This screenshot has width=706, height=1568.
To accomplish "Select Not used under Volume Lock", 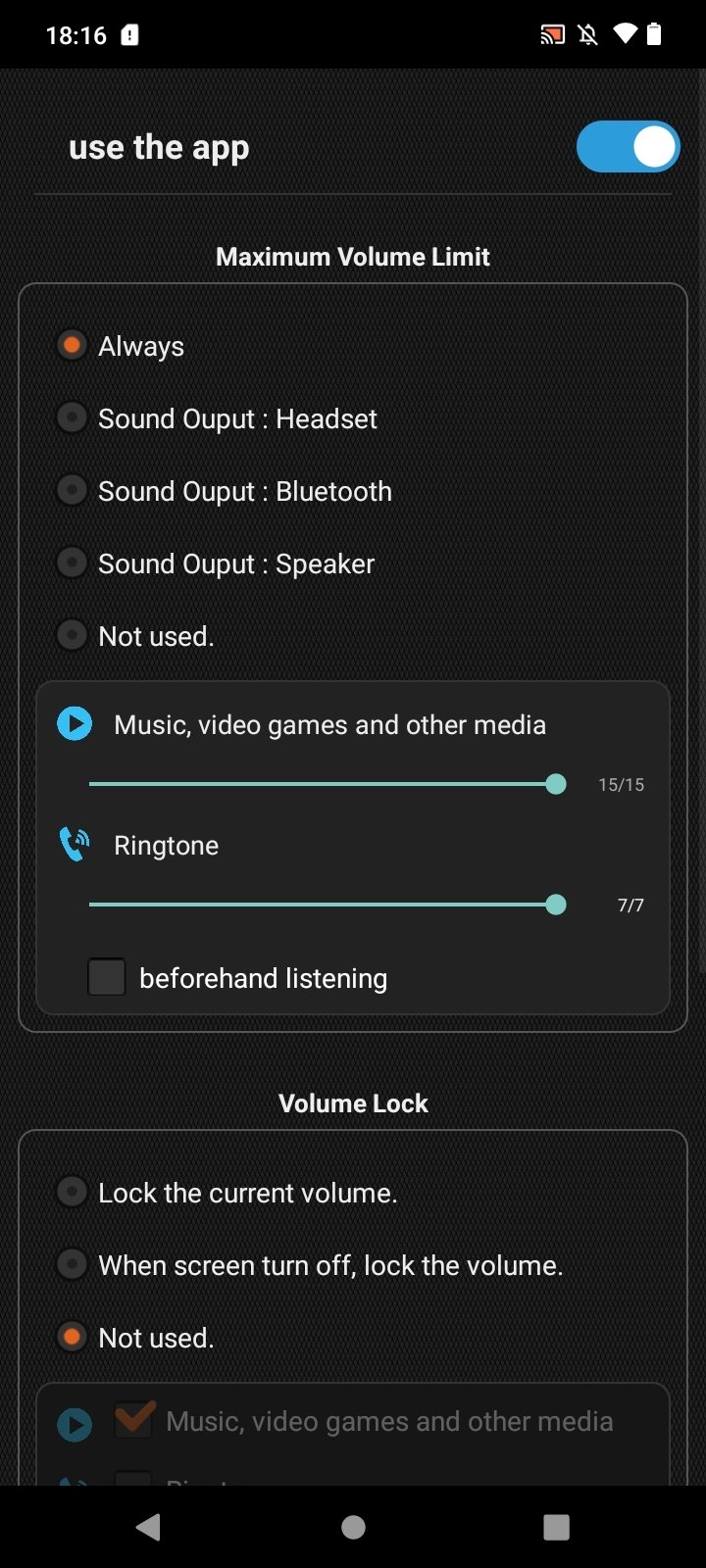I will 72,1338.
